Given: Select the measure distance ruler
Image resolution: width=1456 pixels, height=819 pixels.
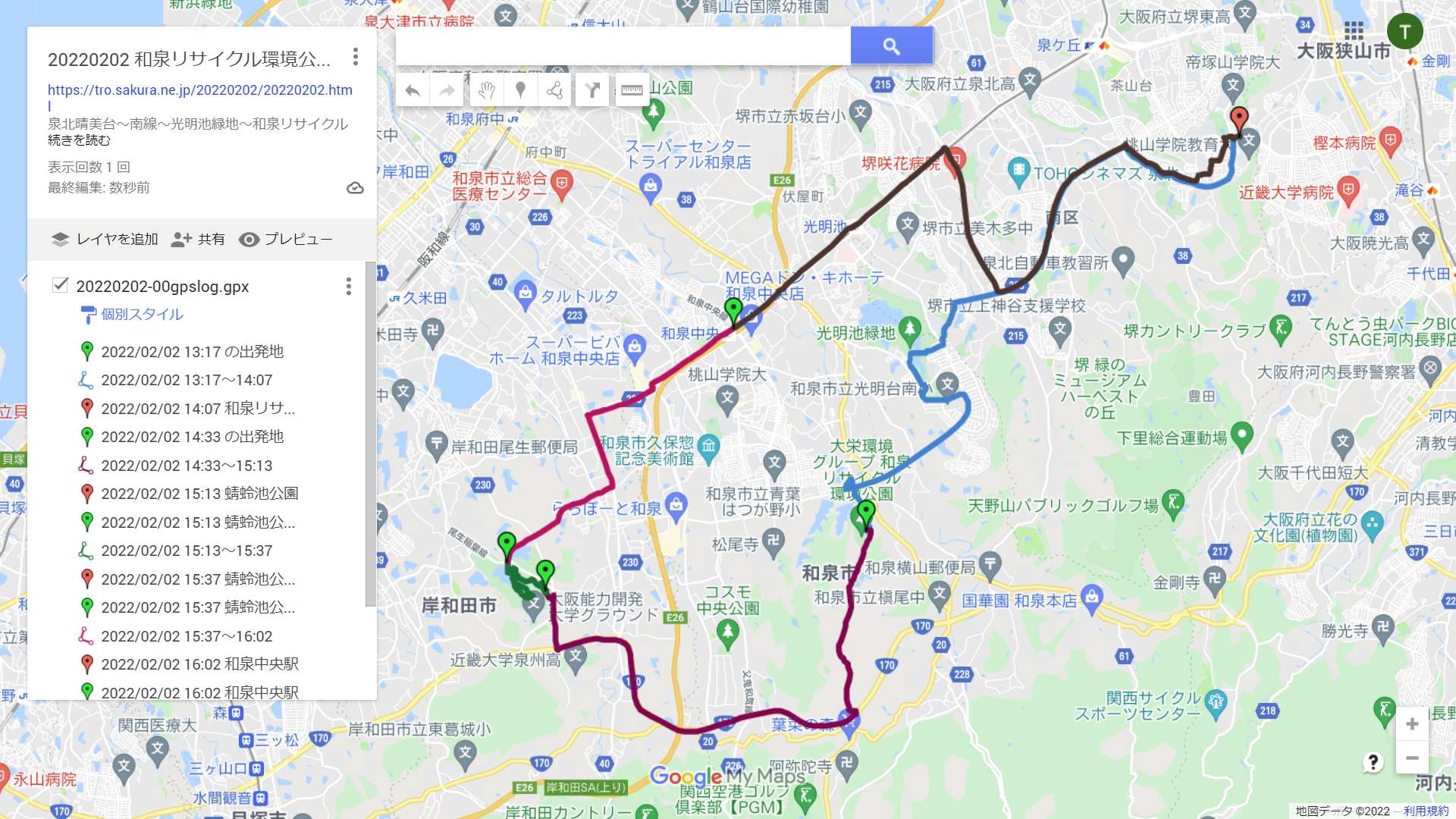Looking at the screenshot, I should tap(631, 91).
